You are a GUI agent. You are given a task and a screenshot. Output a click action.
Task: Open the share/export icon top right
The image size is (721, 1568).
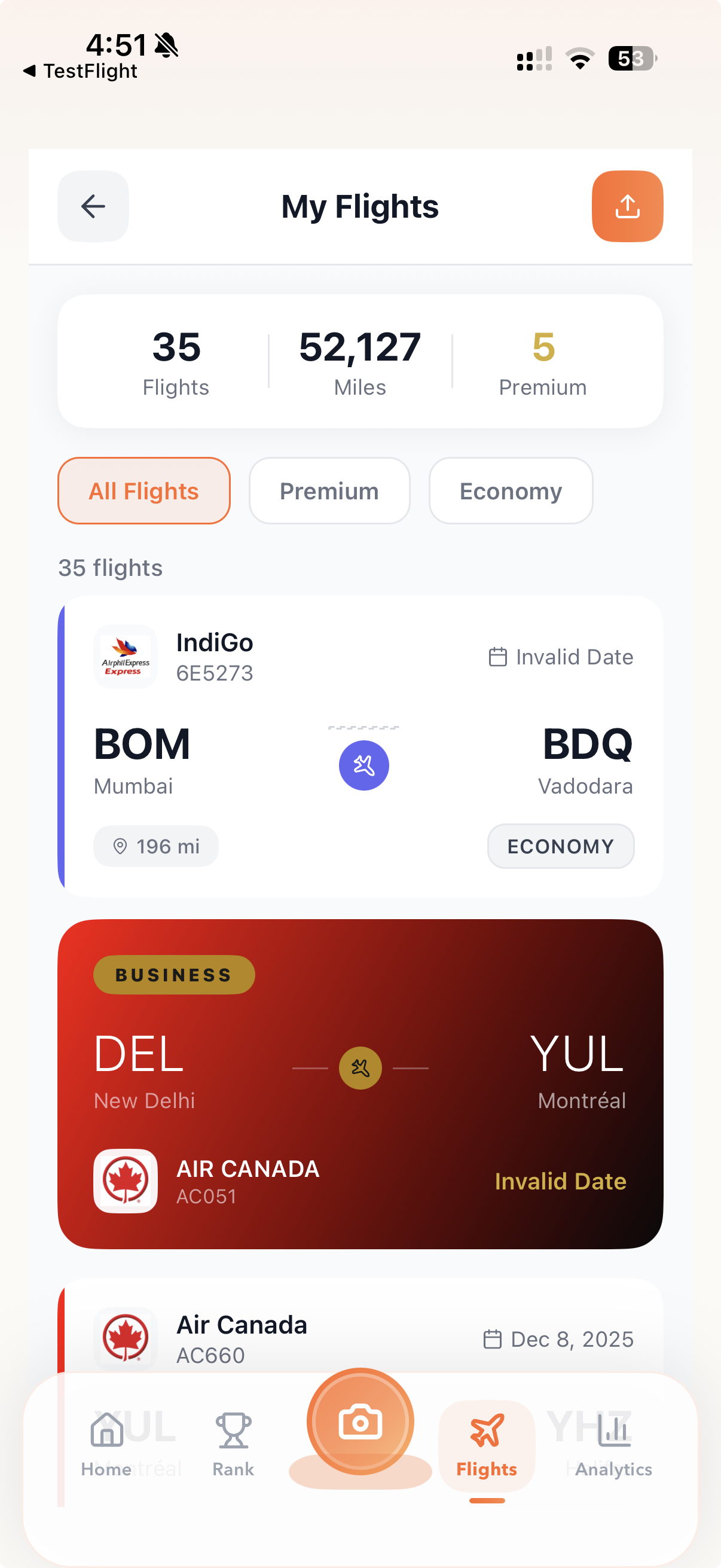pyautogui.click(x=627, y=206)
